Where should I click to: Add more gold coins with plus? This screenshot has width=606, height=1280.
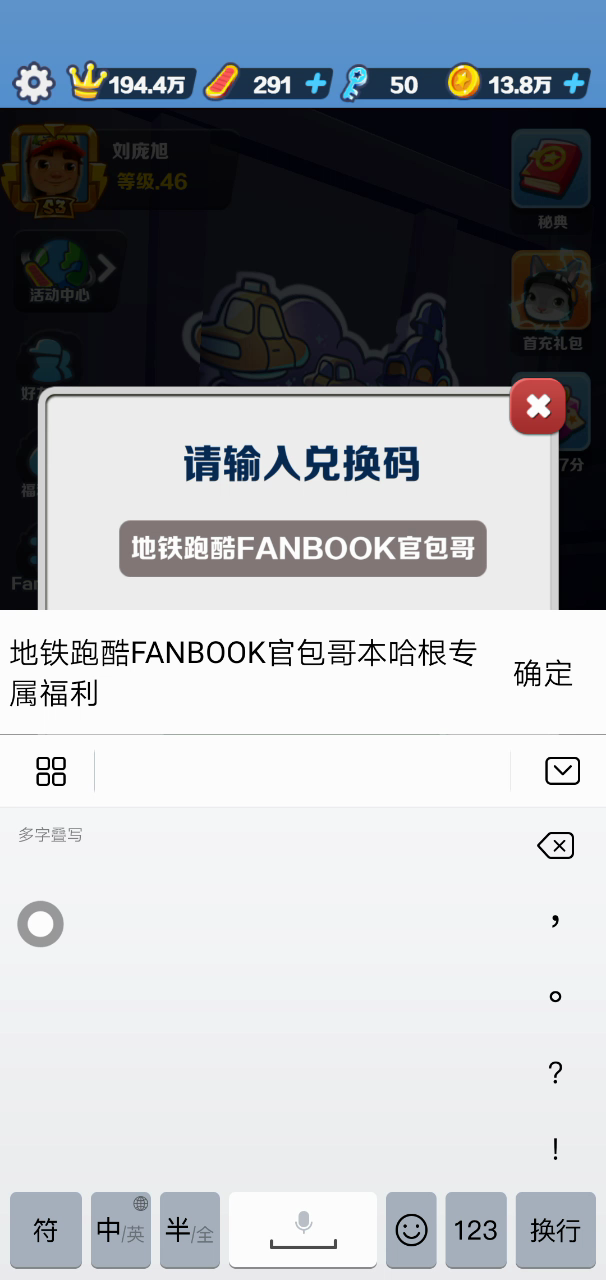[574, 84]
